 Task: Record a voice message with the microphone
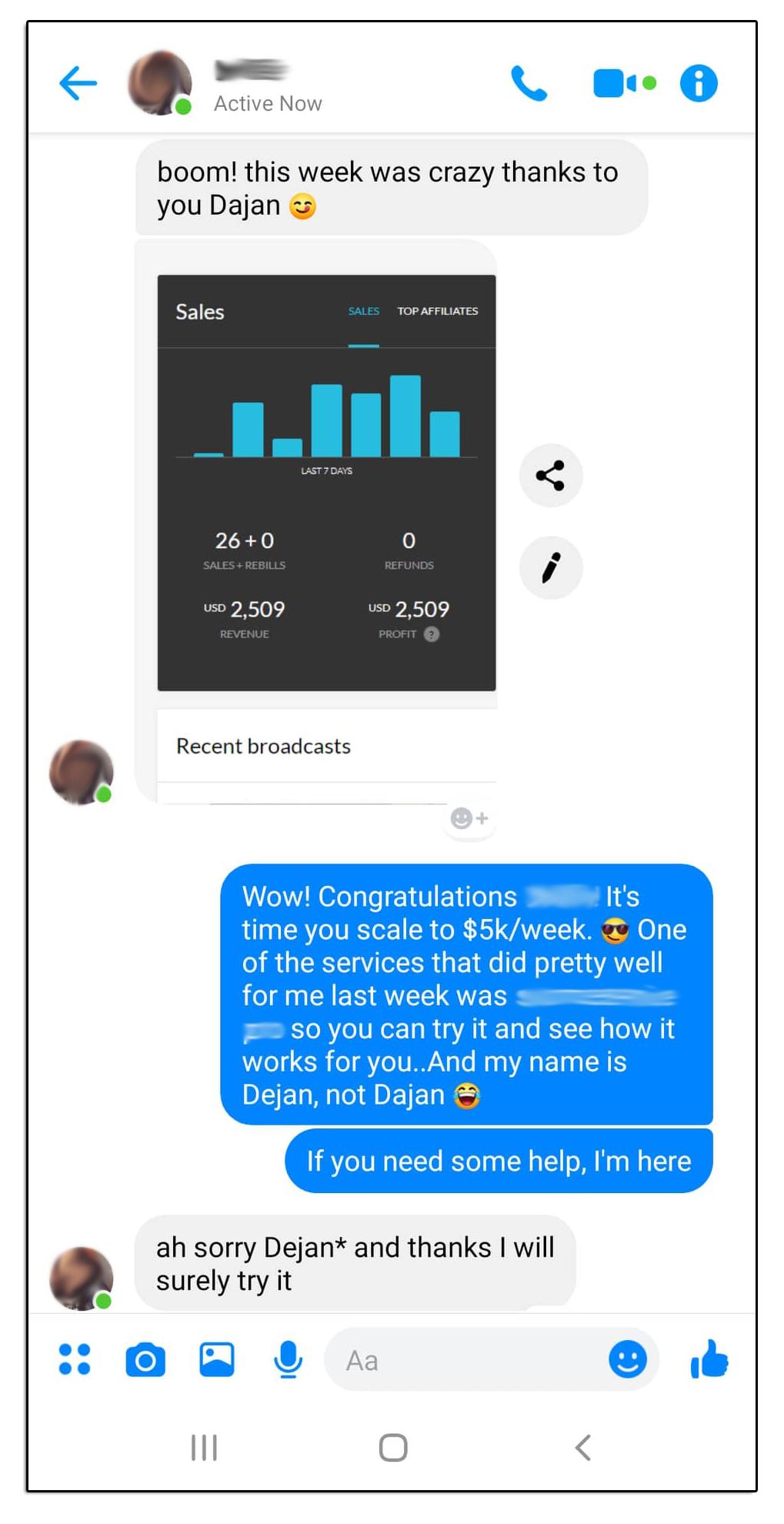pos(288,1359)
